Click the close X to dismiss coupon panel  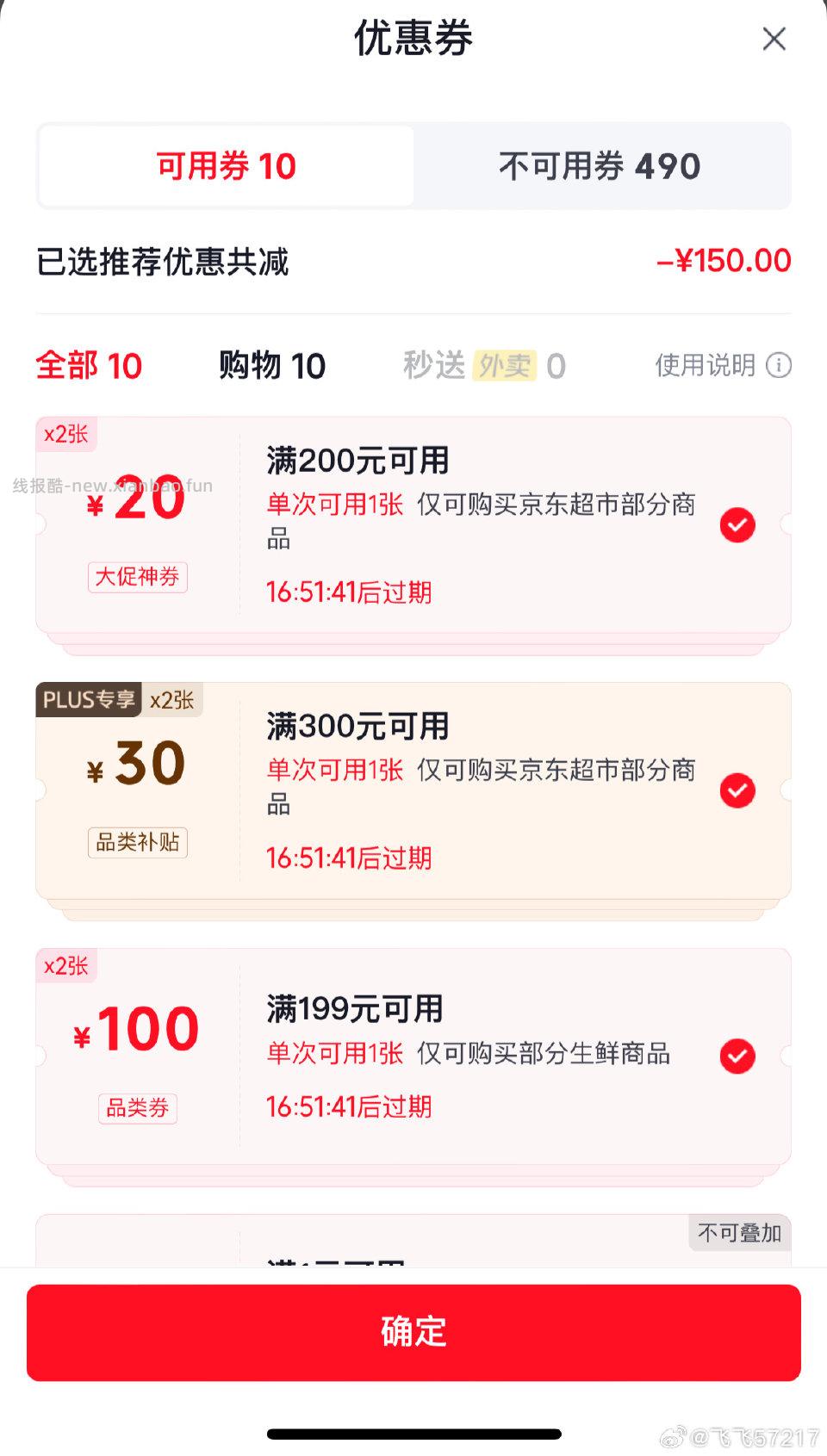774,39
